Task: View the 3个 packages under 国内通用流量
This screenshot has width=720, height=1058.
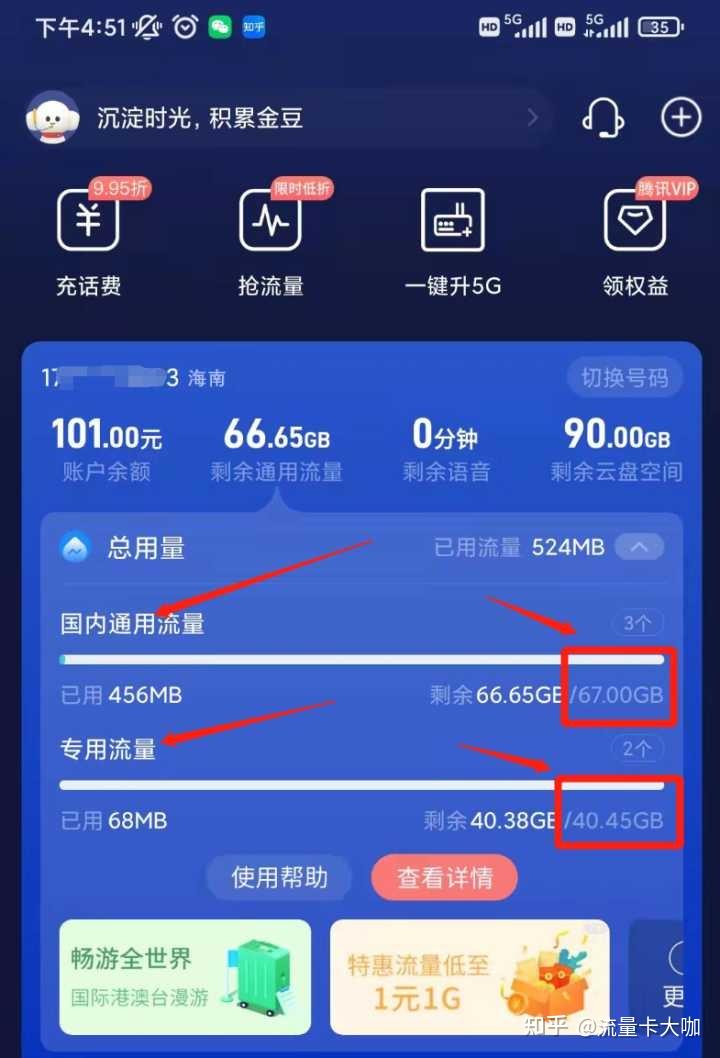Action: pyautogui.click(x=637, y=624)
